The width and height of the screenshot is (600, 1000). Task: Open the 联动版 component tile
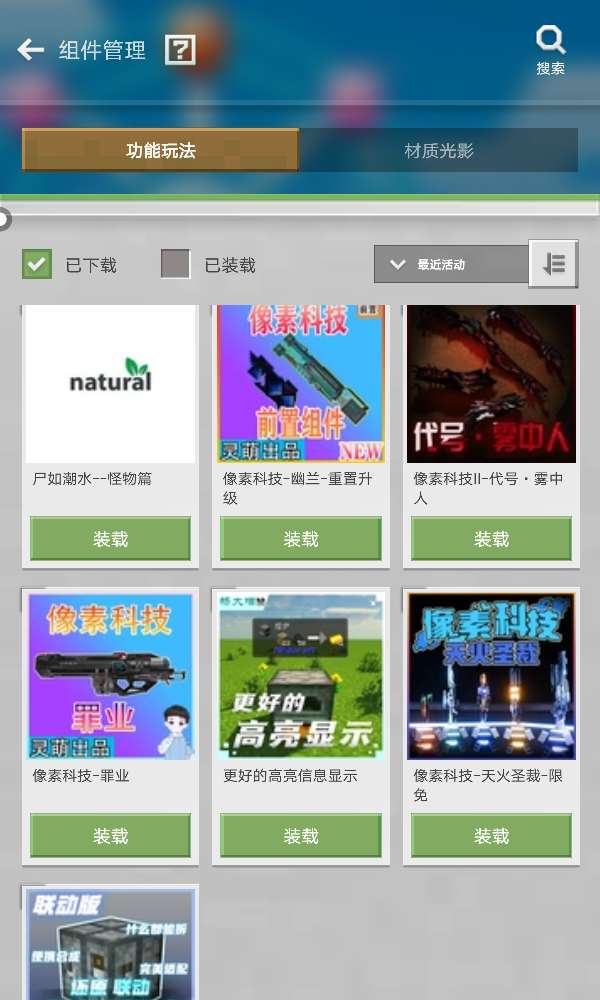pos(110,945)
